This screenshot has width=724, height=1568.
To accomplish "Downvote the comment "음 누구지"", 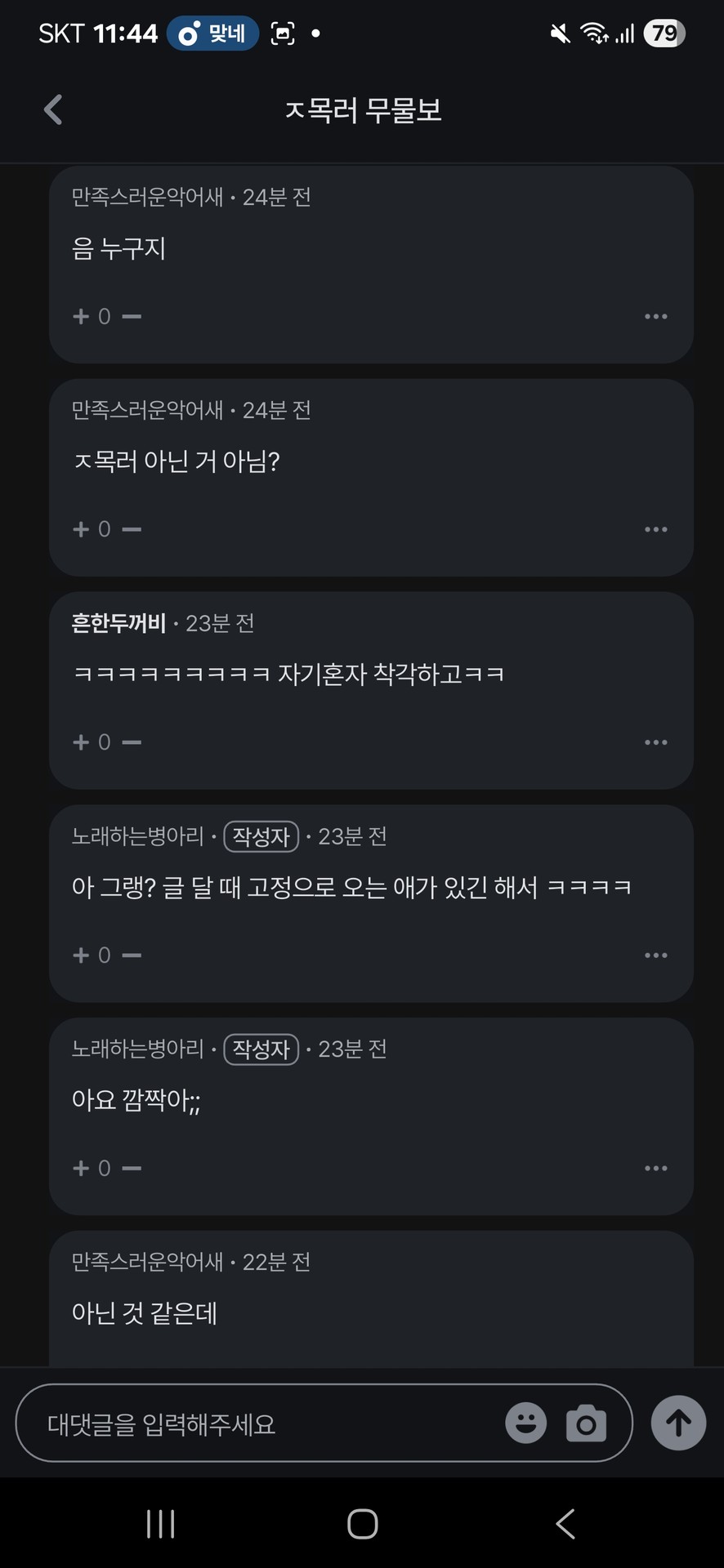I will 132,316.
